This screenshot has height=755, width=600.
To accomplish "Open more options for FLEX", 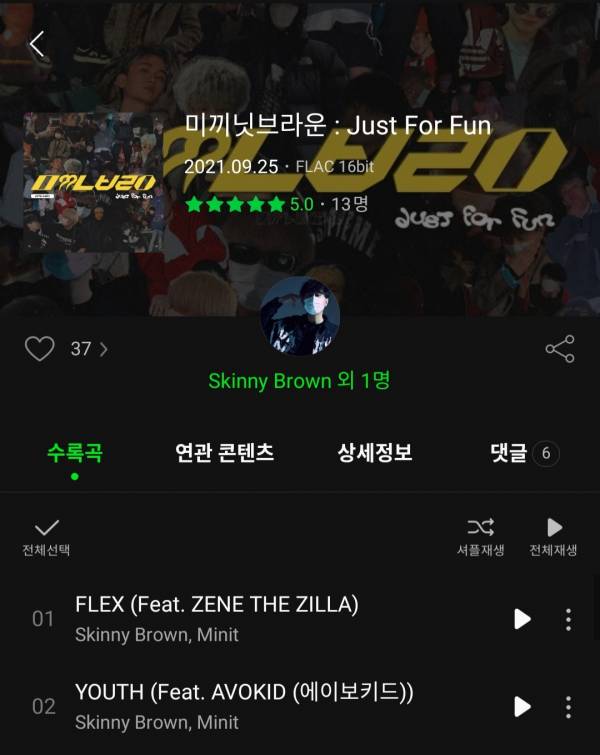I will [x=568, y=619].
